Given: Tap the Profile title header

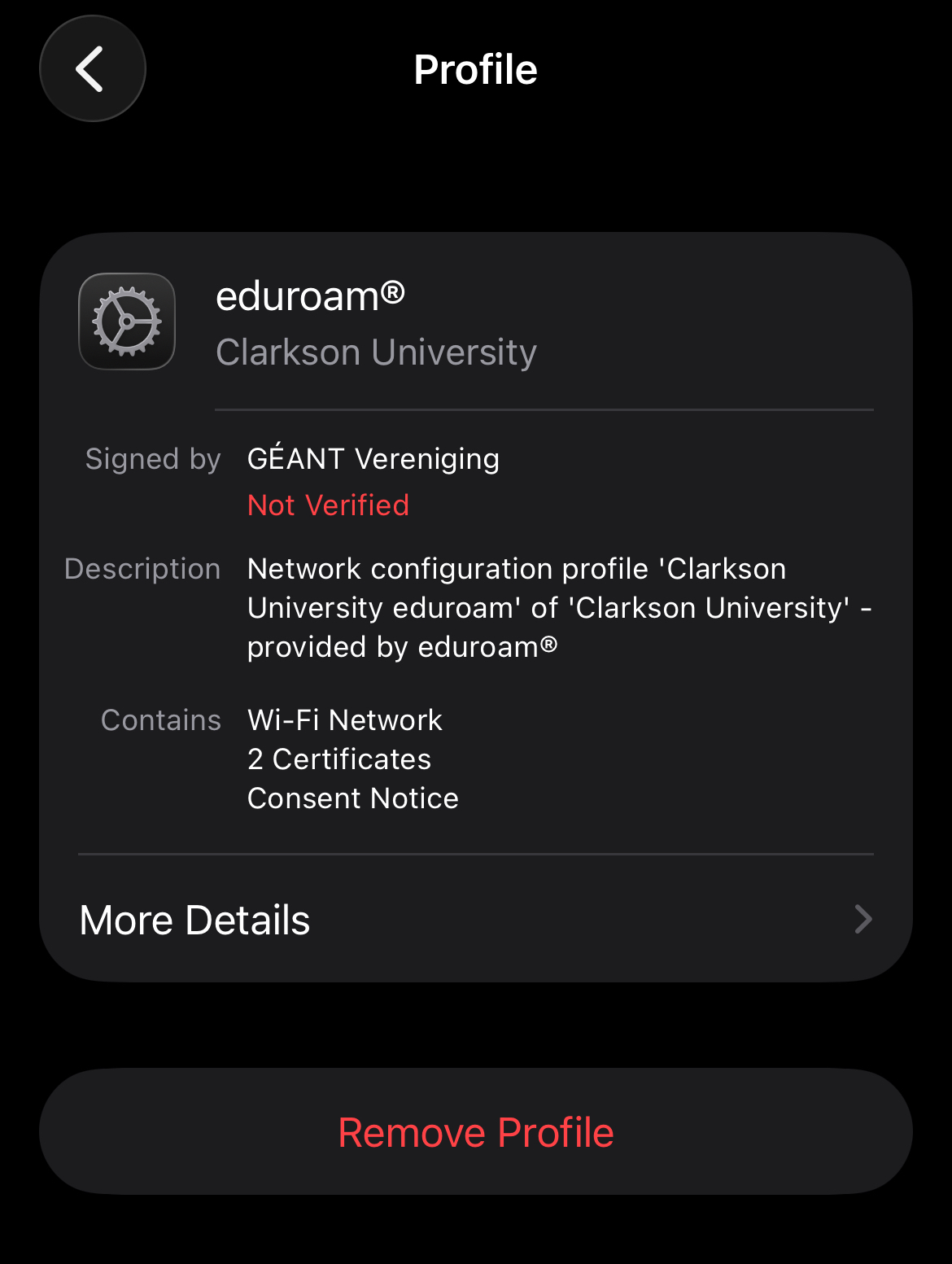Looking at the screenshot, I should pyautogui.click(x=476, y=68).
